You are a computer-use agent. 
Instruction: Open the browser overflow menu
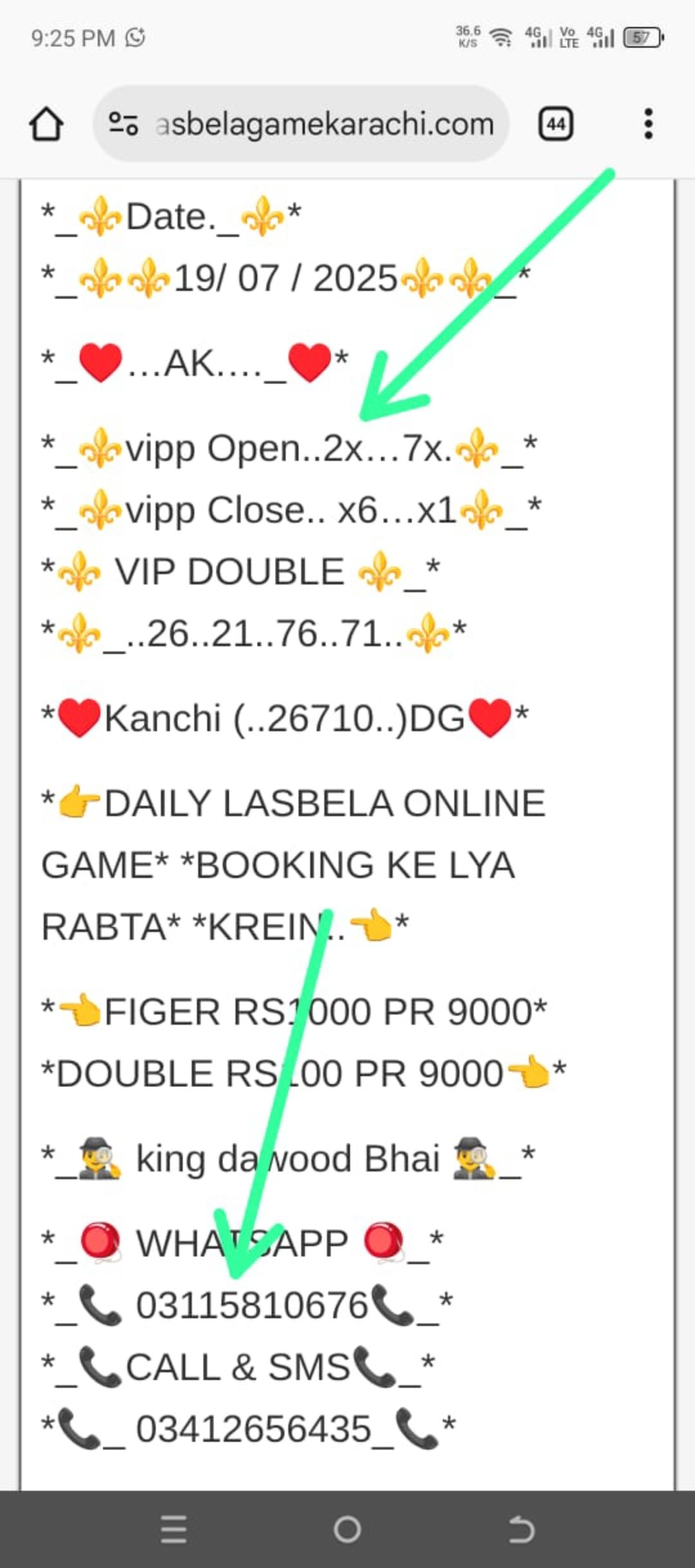pos(648,124)
